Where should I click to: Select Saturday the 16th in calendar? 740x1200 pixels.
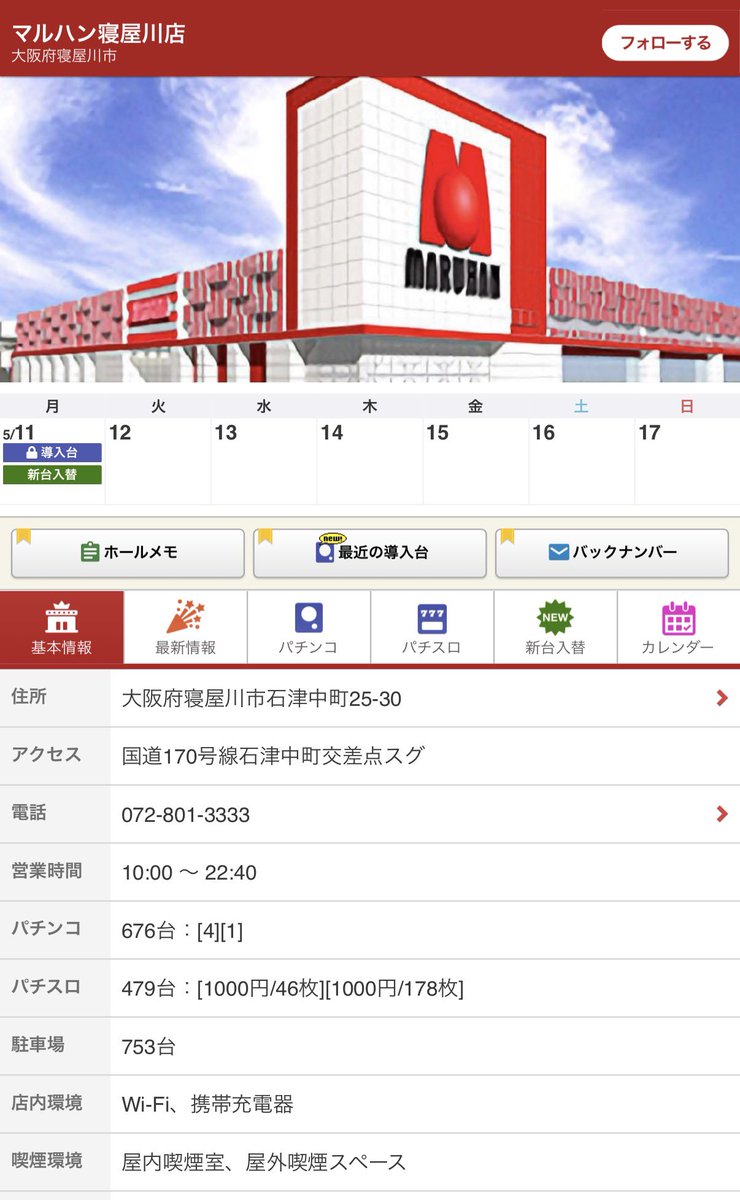pyautogui.click(x=581, y=462)
